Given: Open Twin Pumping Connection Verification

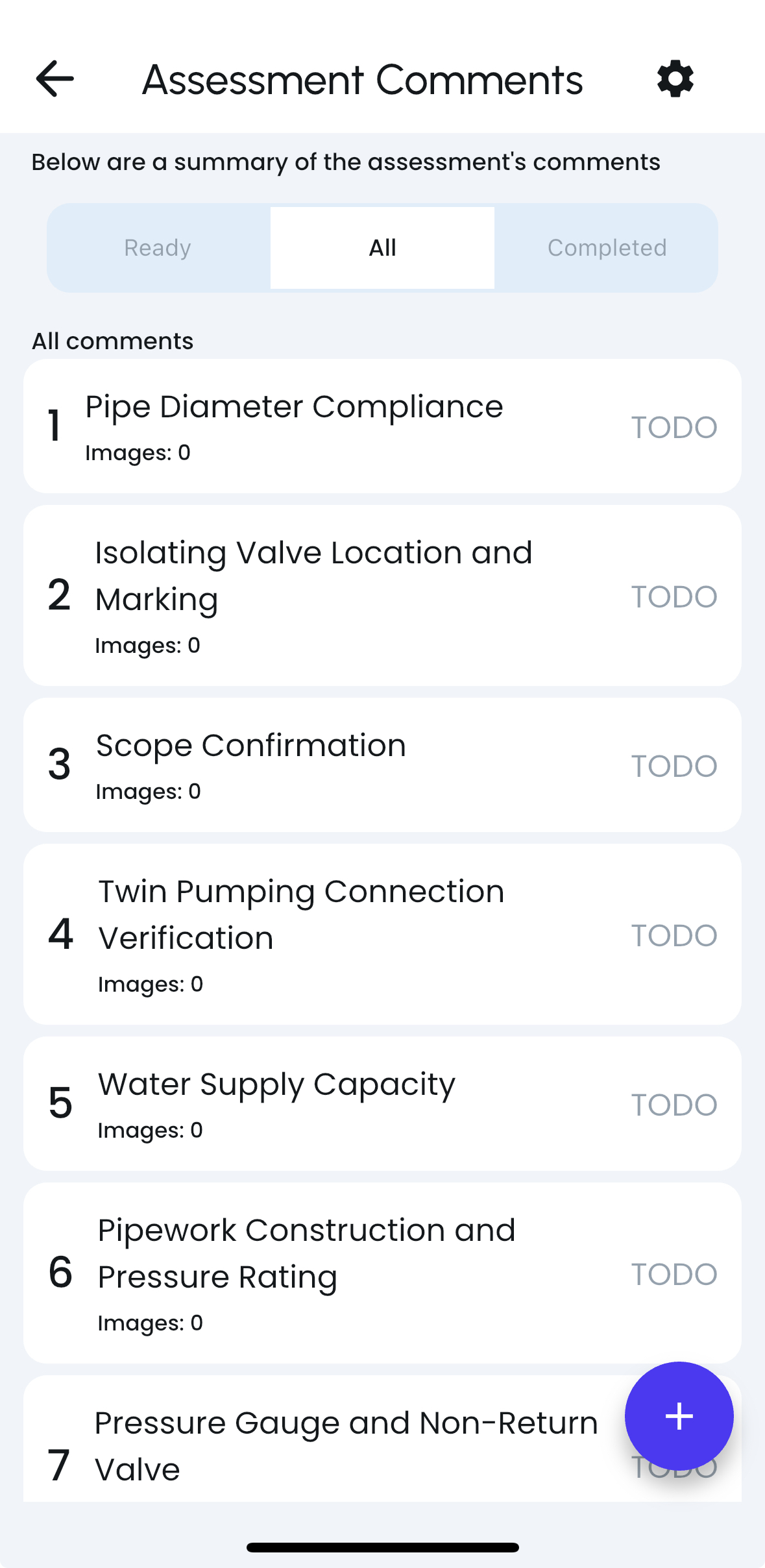Looking at the screenshot, I should (x=382, y=934).
